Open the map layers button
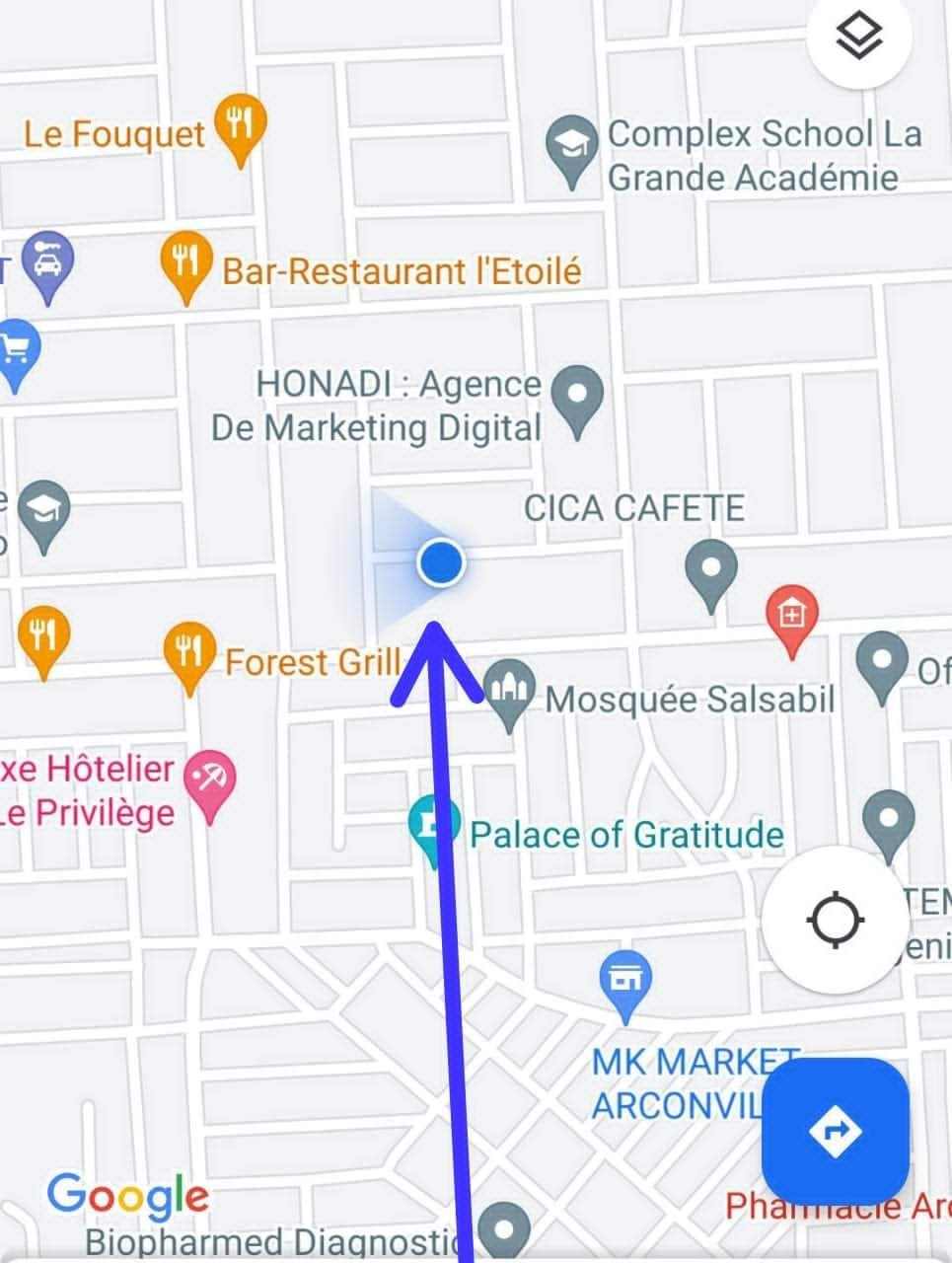 (858, 37)
